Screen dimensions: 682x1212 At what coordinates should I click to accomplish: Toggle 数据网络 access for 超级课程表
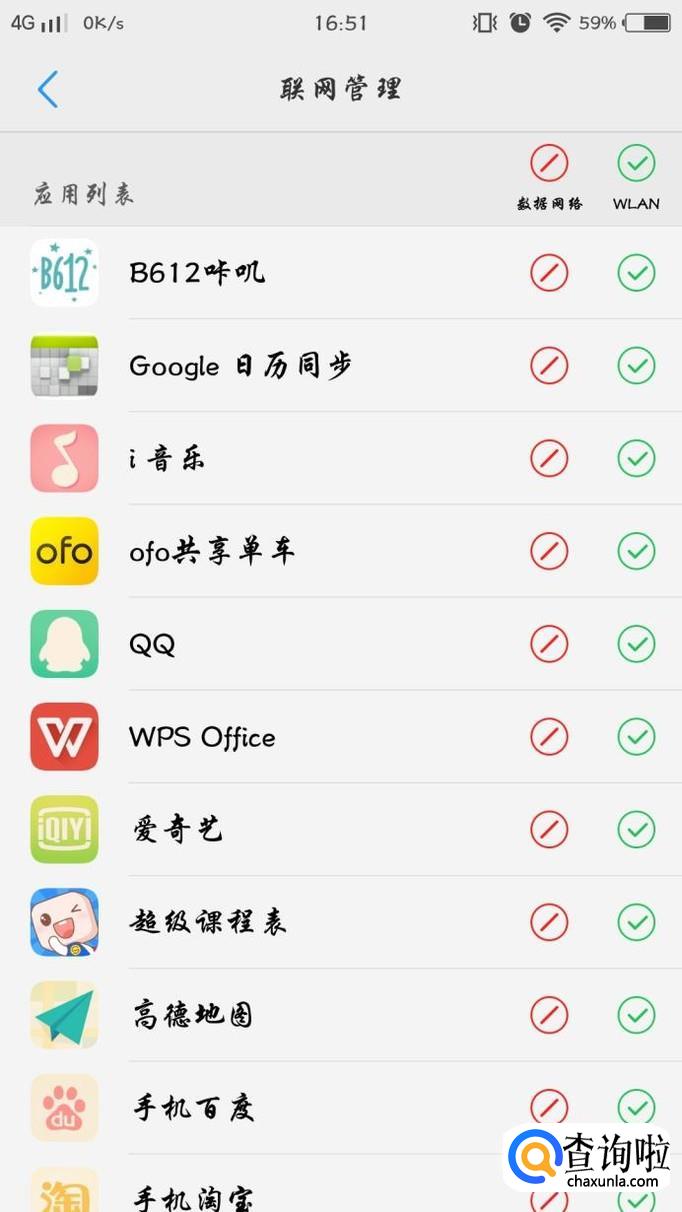pos(549,922)
